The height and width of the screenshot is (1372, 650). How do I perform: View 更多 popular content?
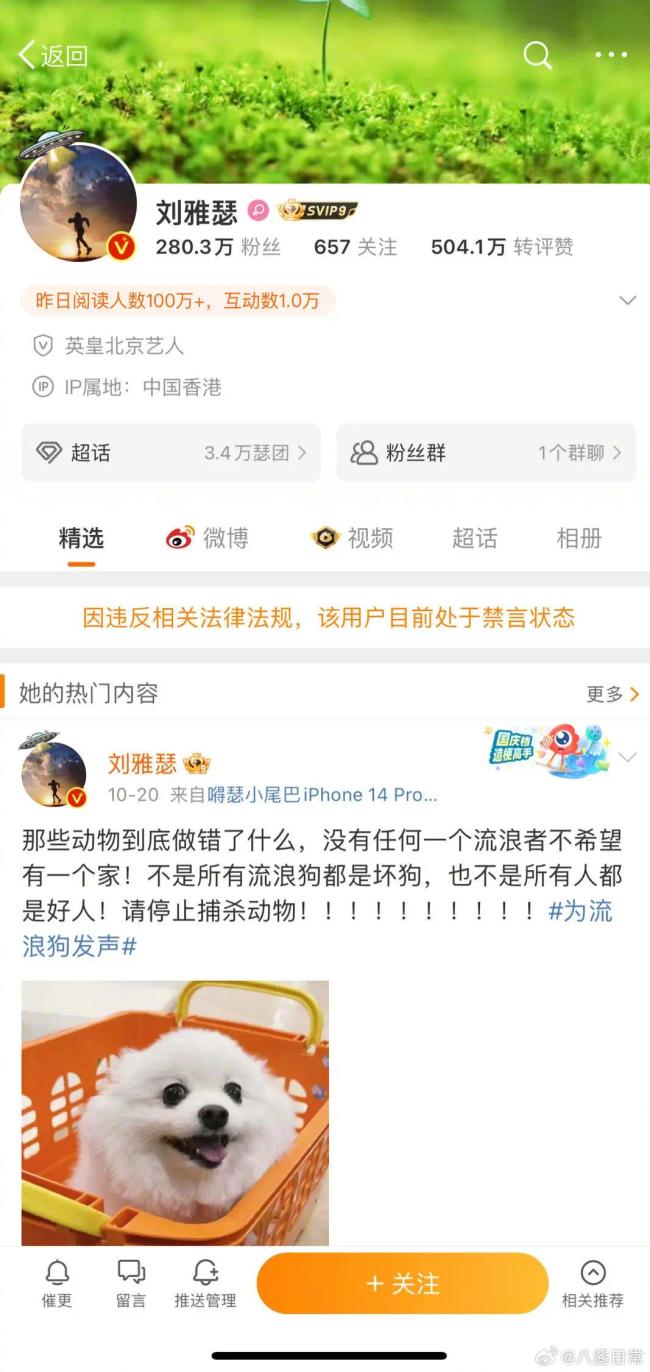pyautogui.click(x=612, y=693)
